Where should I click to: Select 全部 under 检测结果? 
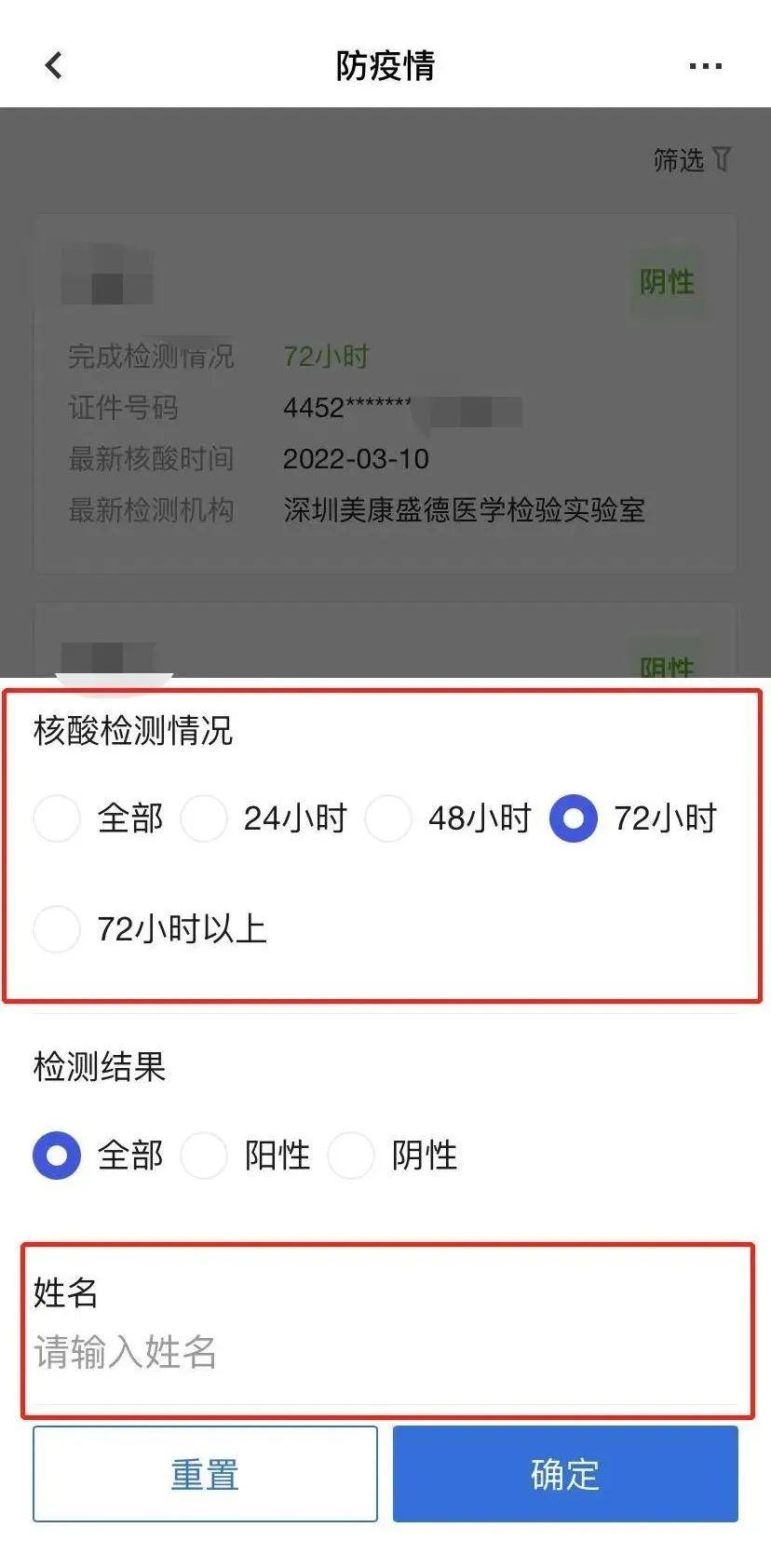click(57, 1155)
